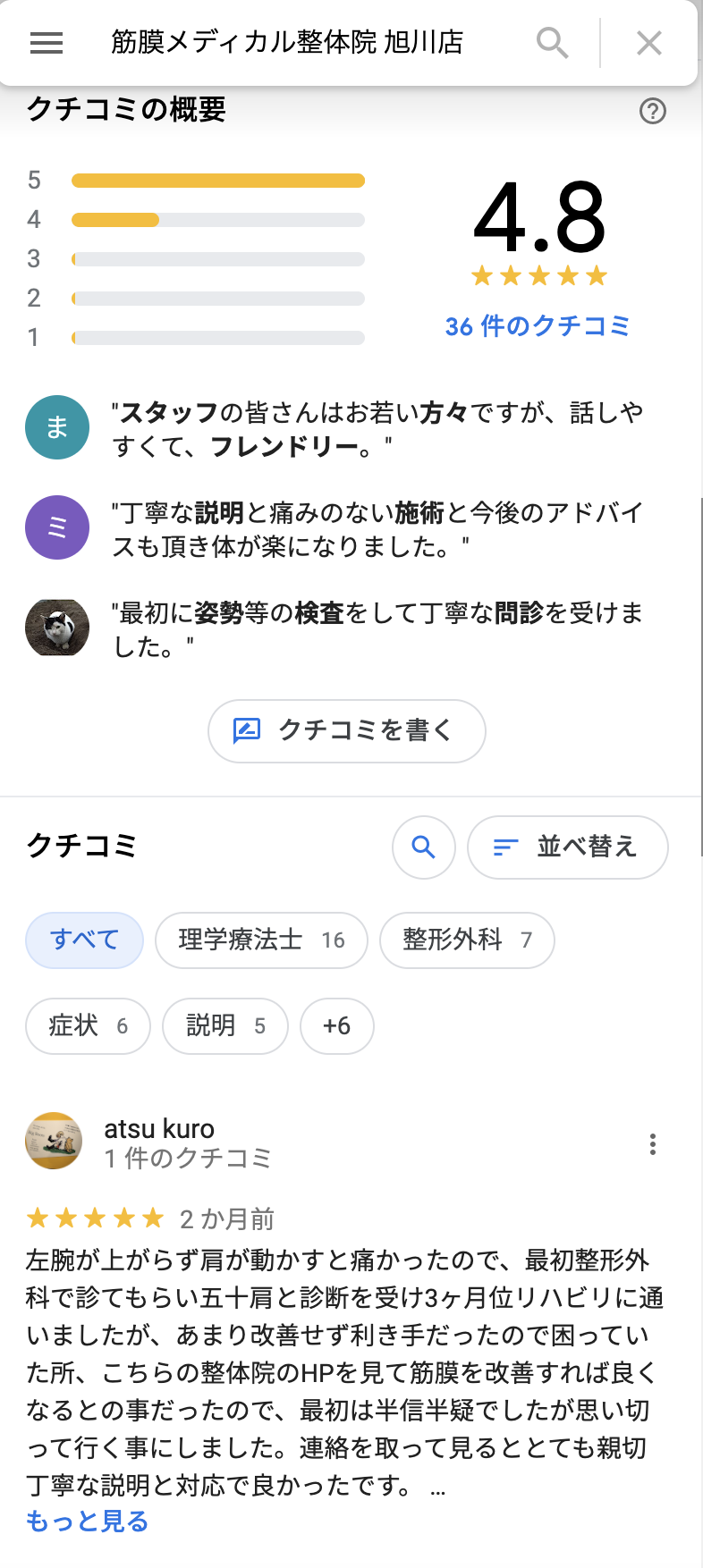Clear the search with the X button
This screenshot has width=703, height=1568.
coord(649,42)
